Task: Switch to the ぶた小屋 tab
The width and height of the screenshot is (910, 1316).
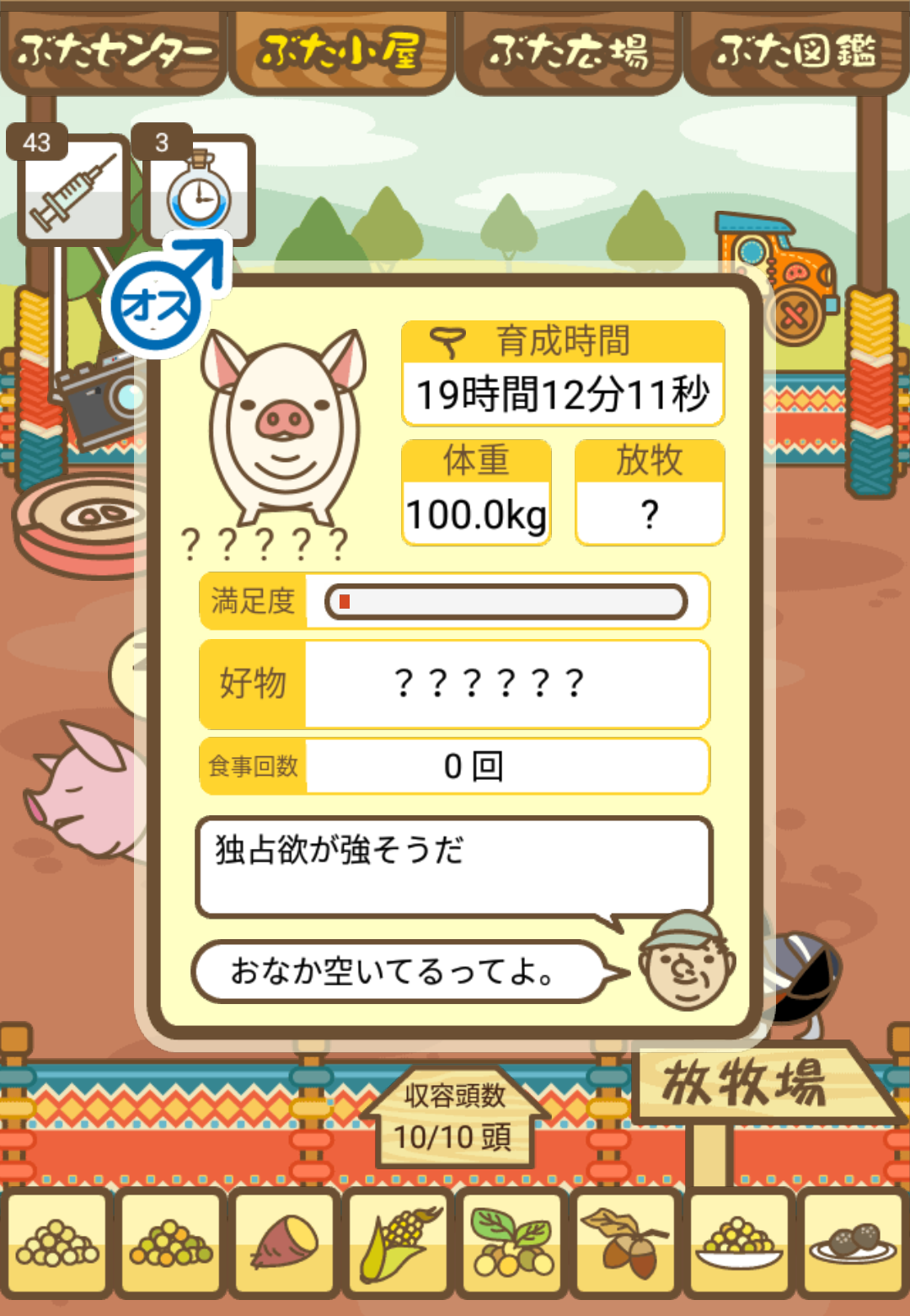Action: pyautogui.click(x=340, y=51)
